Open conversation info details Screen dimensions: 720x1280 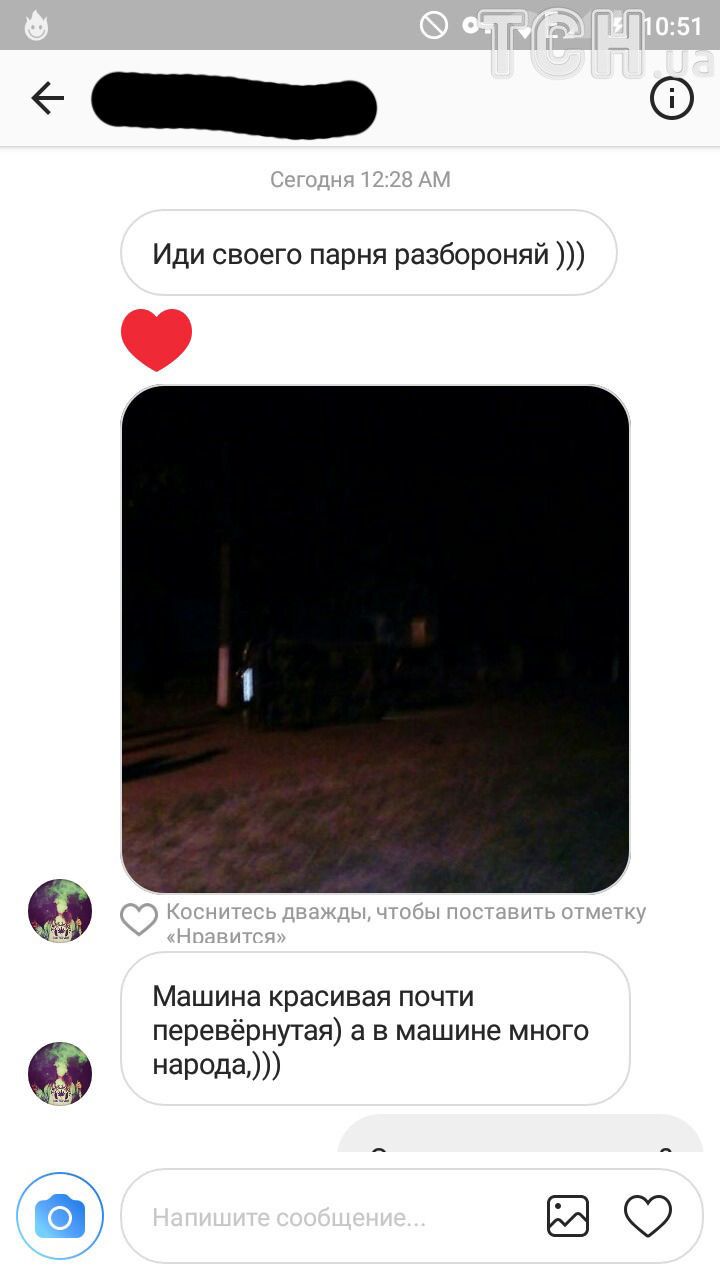[671, 98]
